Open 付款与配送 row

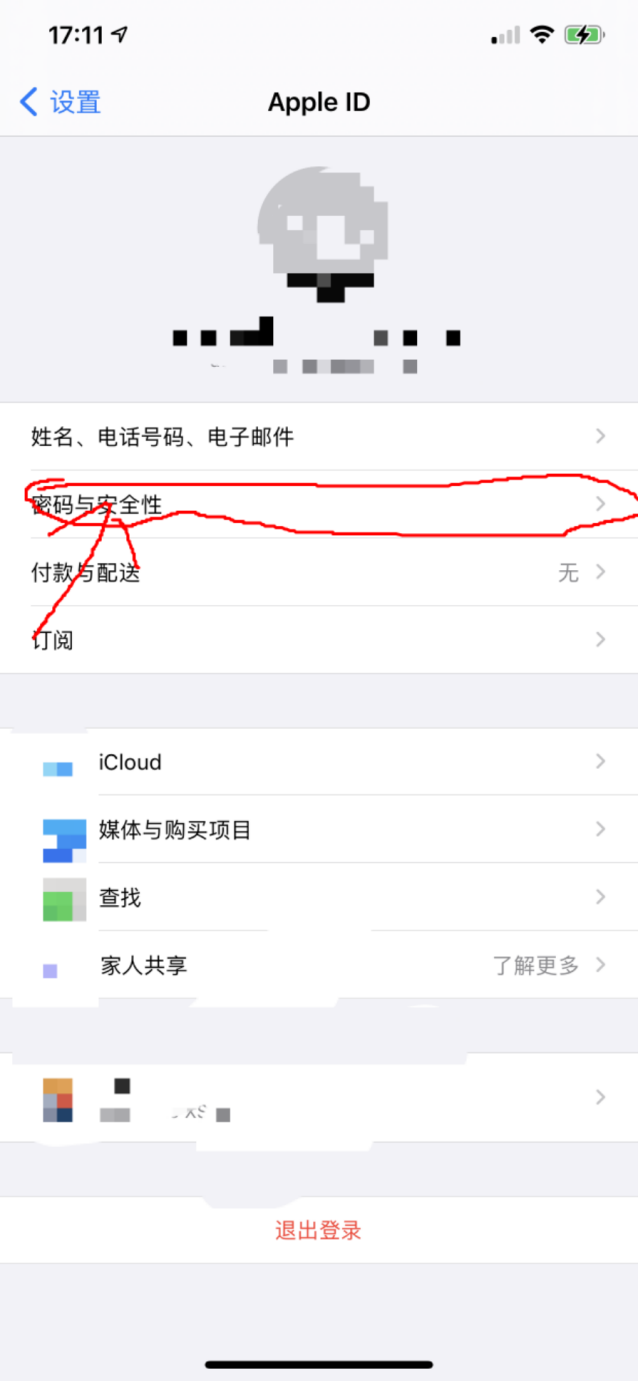point(319,572)
